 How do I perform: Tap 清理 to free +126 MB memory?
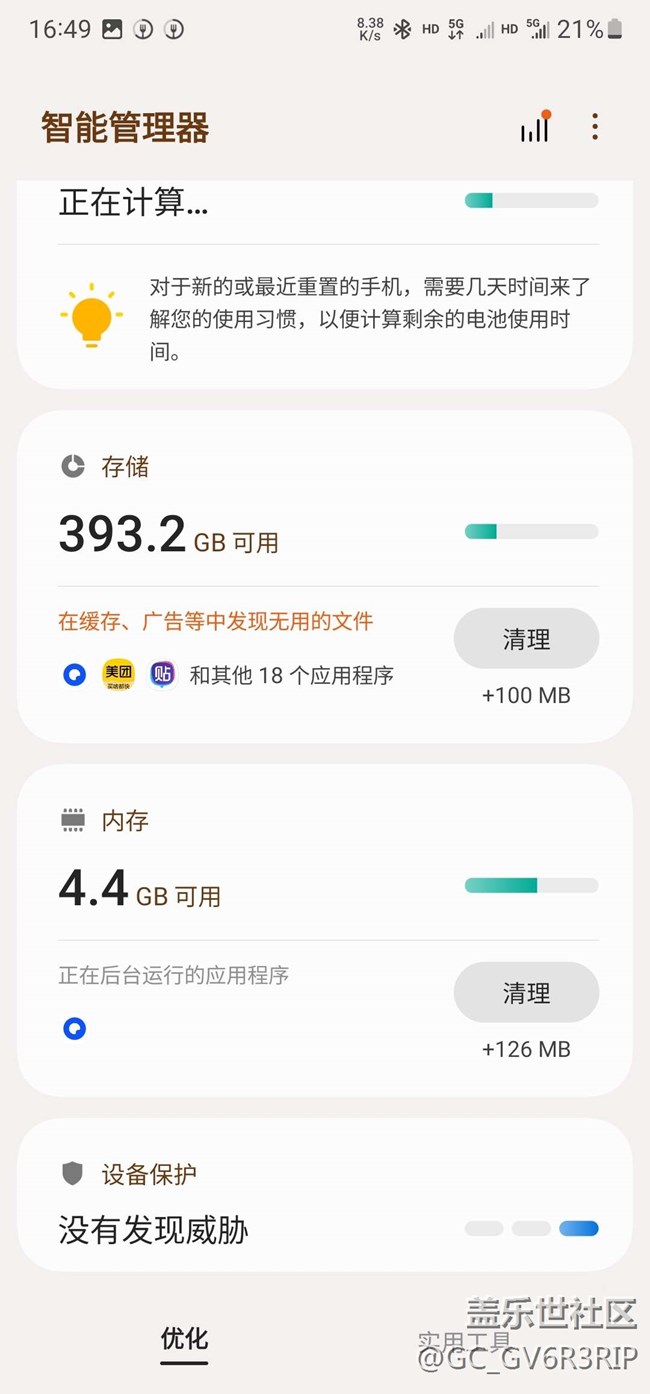526,993
